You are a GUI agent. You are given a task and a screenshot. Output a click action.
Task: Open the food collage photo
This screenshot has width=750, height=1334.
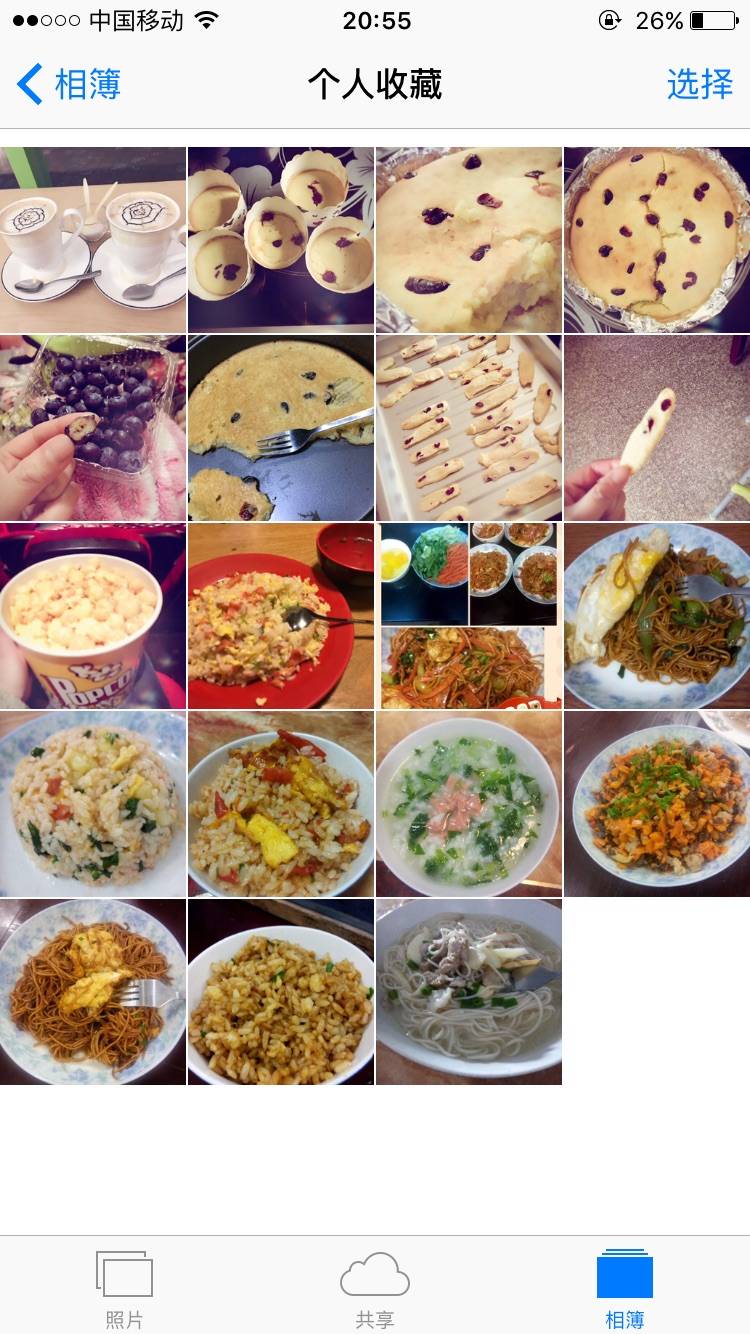[x=469, y=616]
